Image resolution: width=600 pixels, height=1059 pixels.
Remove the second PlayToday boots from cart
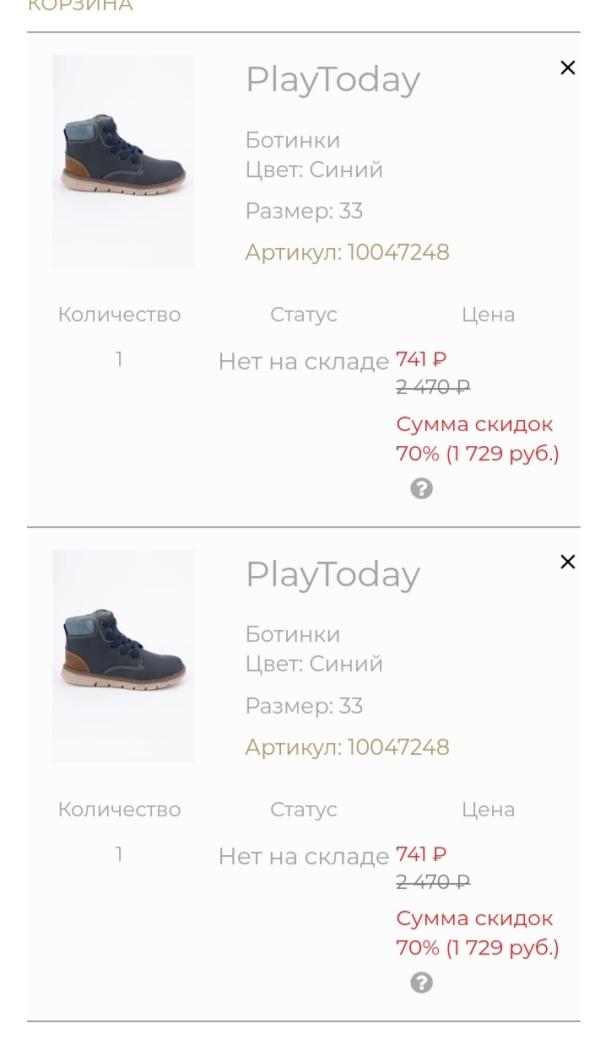pos(568,562)
